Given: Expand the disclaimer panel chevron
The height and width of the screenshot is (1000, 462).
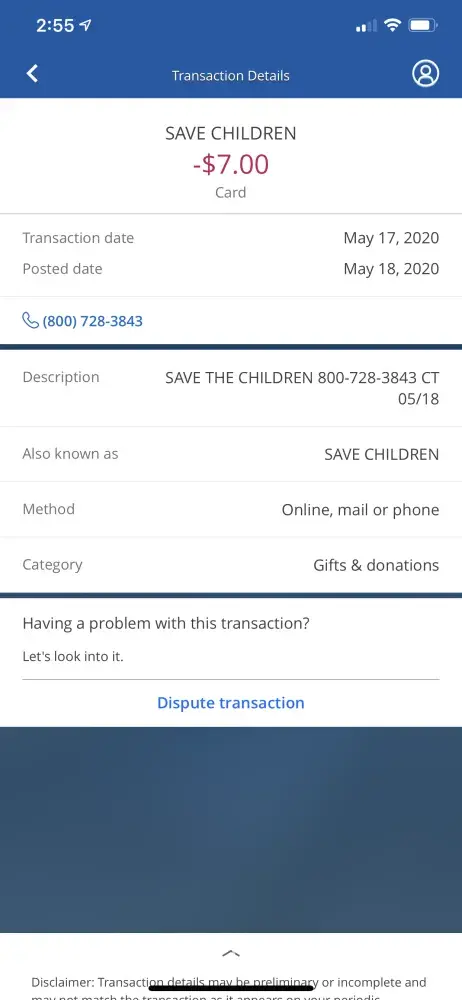Looking at the screenshot, I should [x=230, y=953].
